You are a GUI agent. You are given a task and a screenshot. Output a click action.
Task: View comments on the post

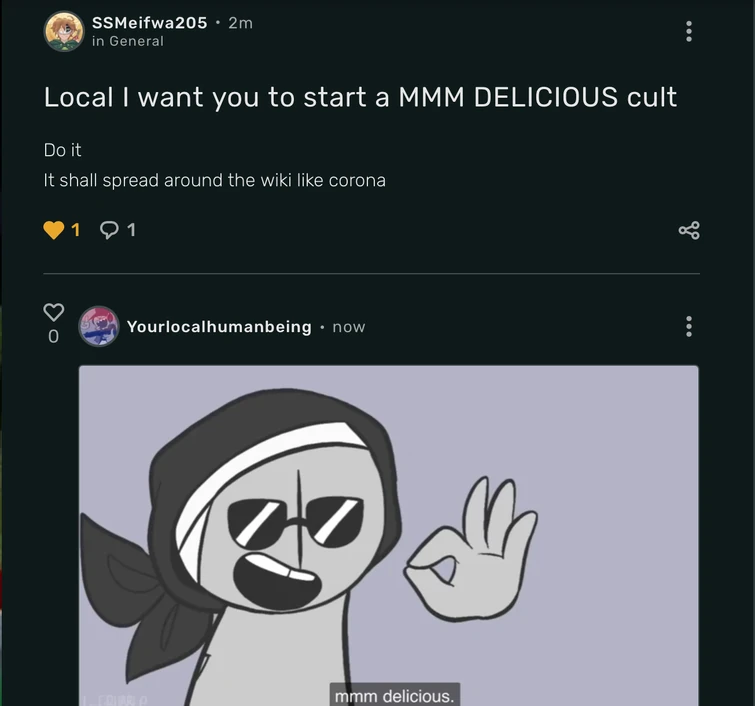pyautogui.click(x=110, y=231)
